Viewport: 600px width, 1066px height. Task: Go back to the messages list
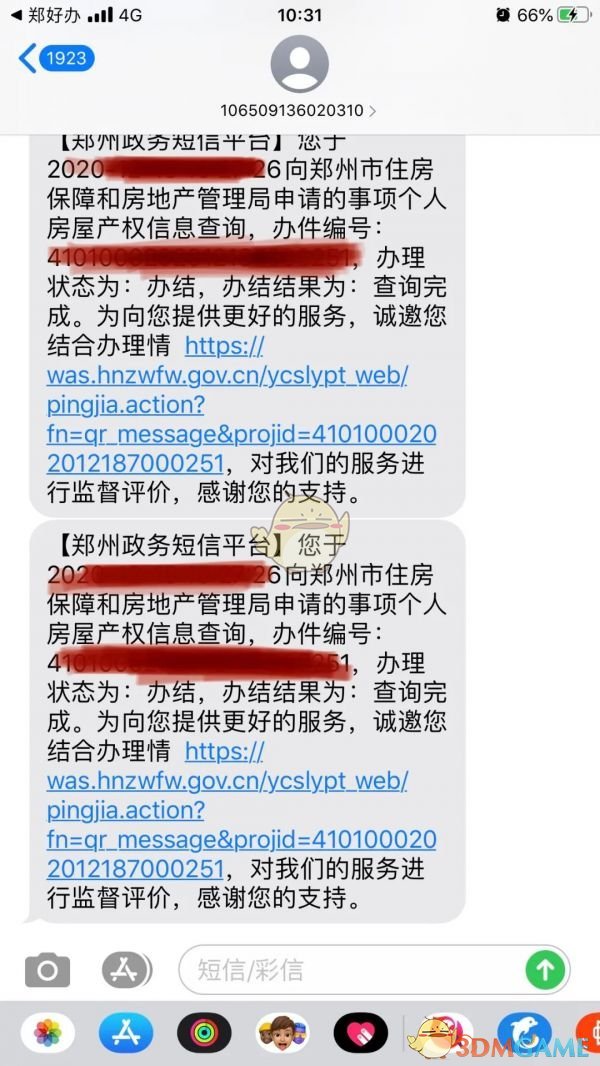pyautogui.click(x=55, y=58)
